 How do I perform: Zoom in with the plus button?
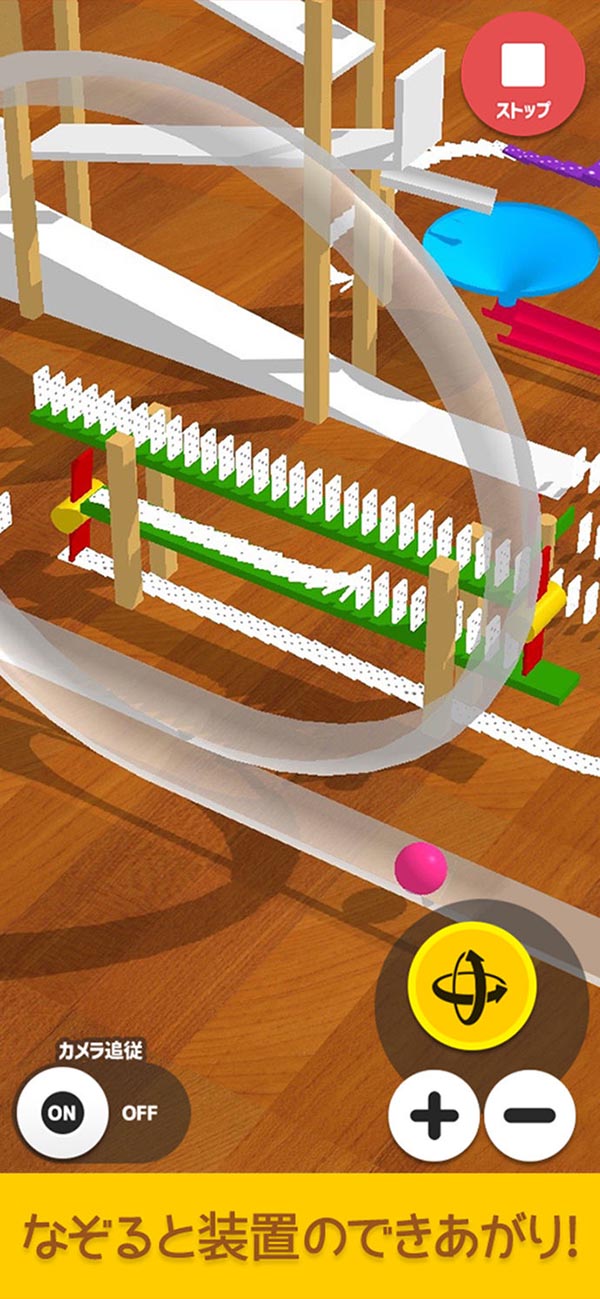[434, 1114]
